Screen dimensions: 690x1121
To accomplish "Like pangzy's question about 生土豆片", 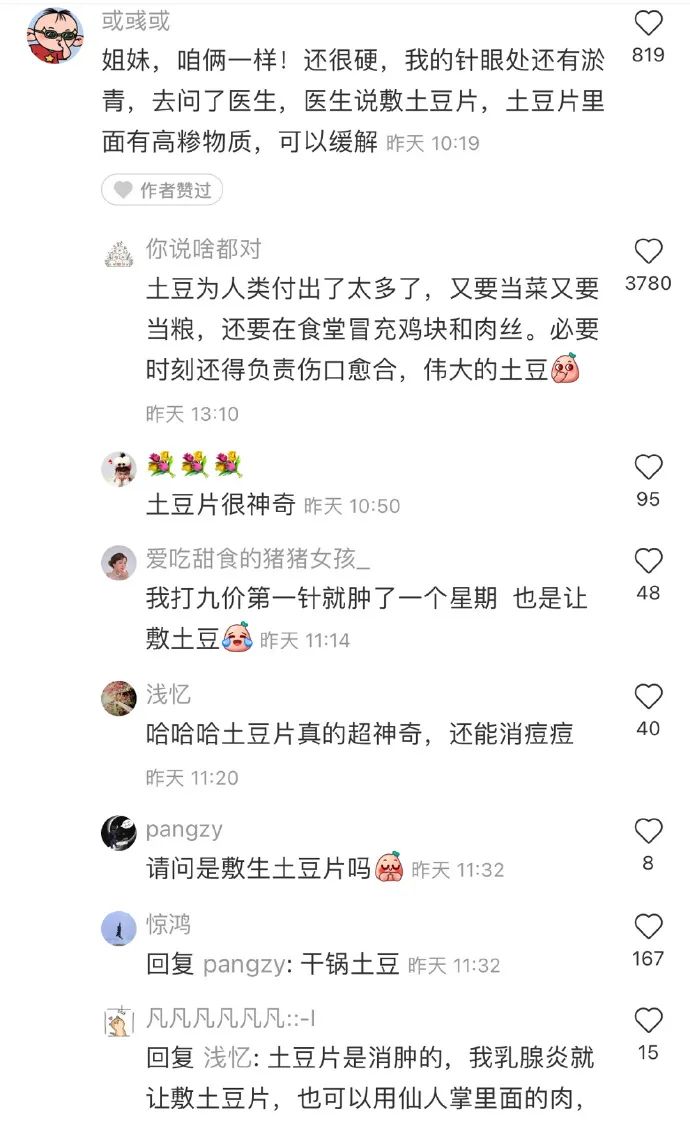I will coord(649,831).
